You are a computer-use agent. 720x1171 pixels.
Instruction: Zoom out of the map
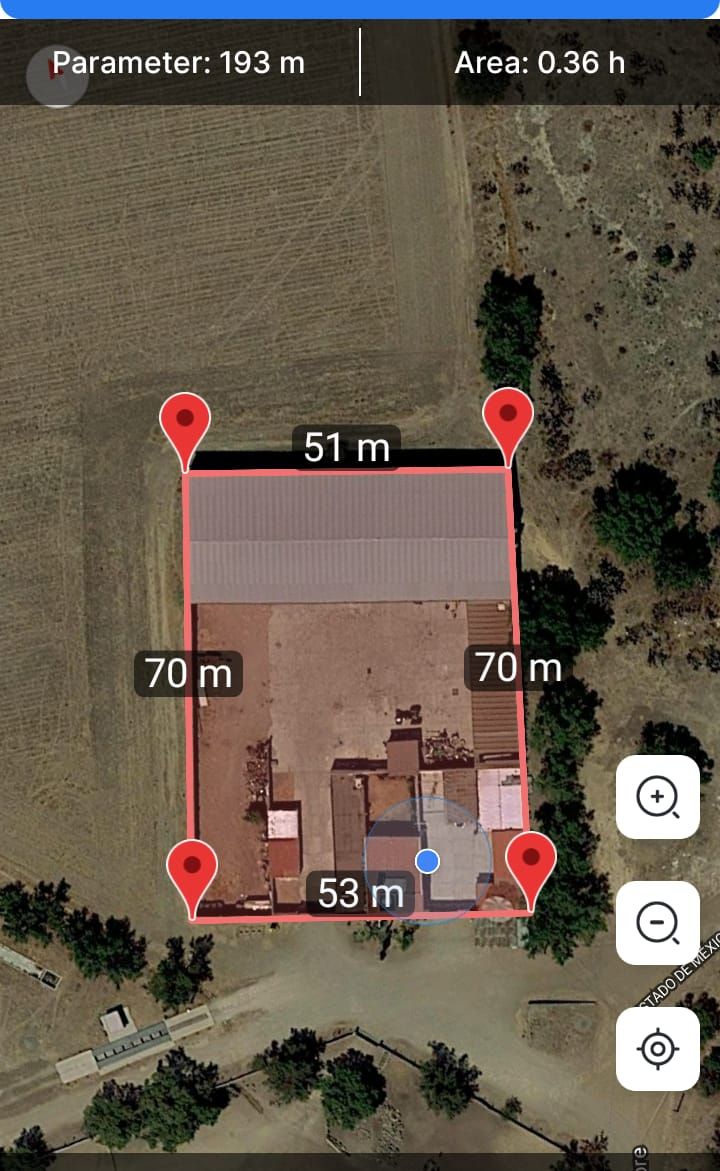click(x=658, y=922)
